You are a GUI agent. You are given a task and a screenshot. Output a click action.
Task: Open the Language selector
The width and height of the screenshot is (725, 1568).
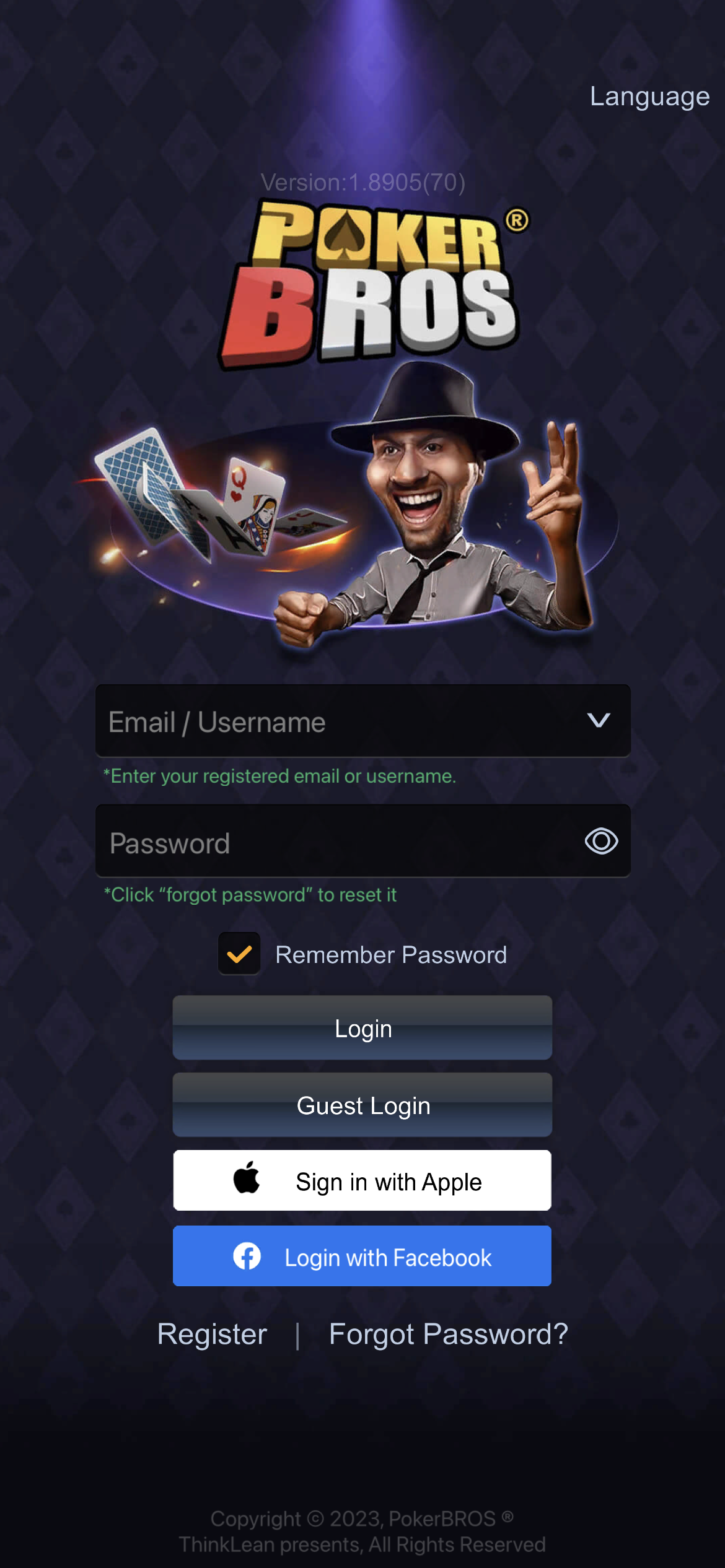point(649,97)
